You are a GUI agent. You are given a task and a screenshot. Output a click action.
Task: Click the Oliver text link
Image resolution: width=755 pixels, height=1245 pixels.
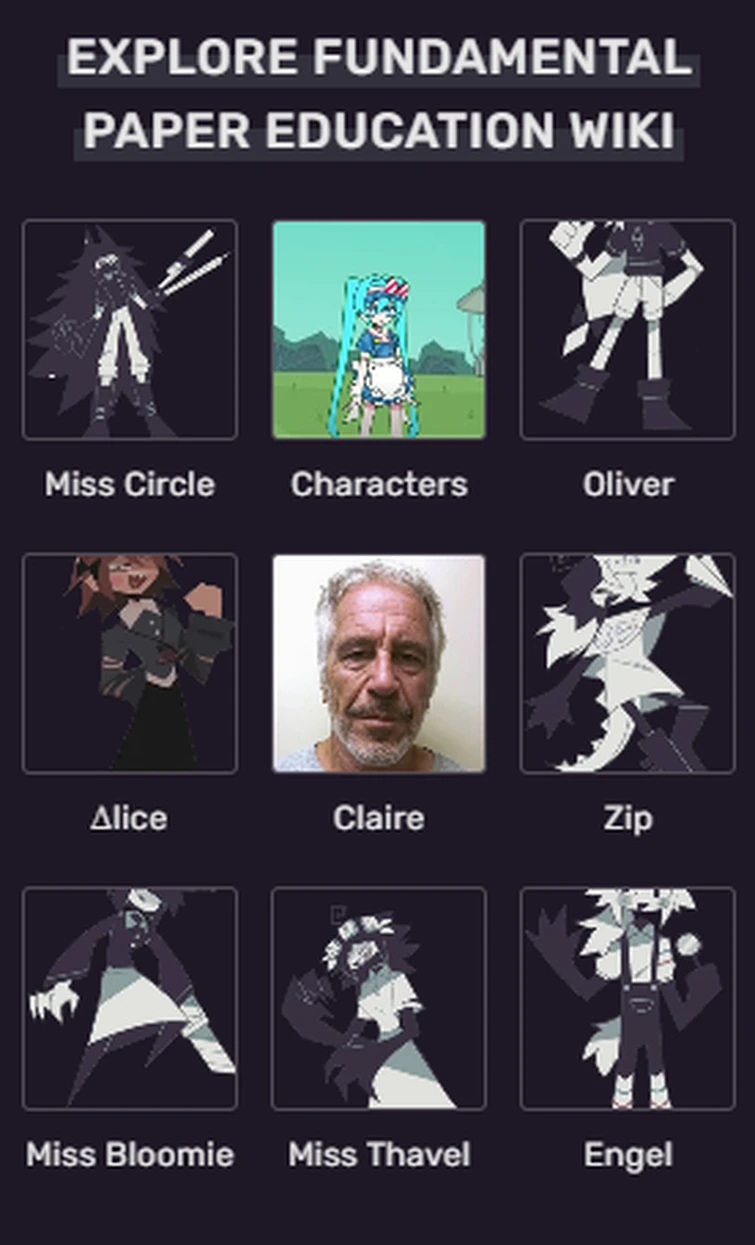(627, 484)
